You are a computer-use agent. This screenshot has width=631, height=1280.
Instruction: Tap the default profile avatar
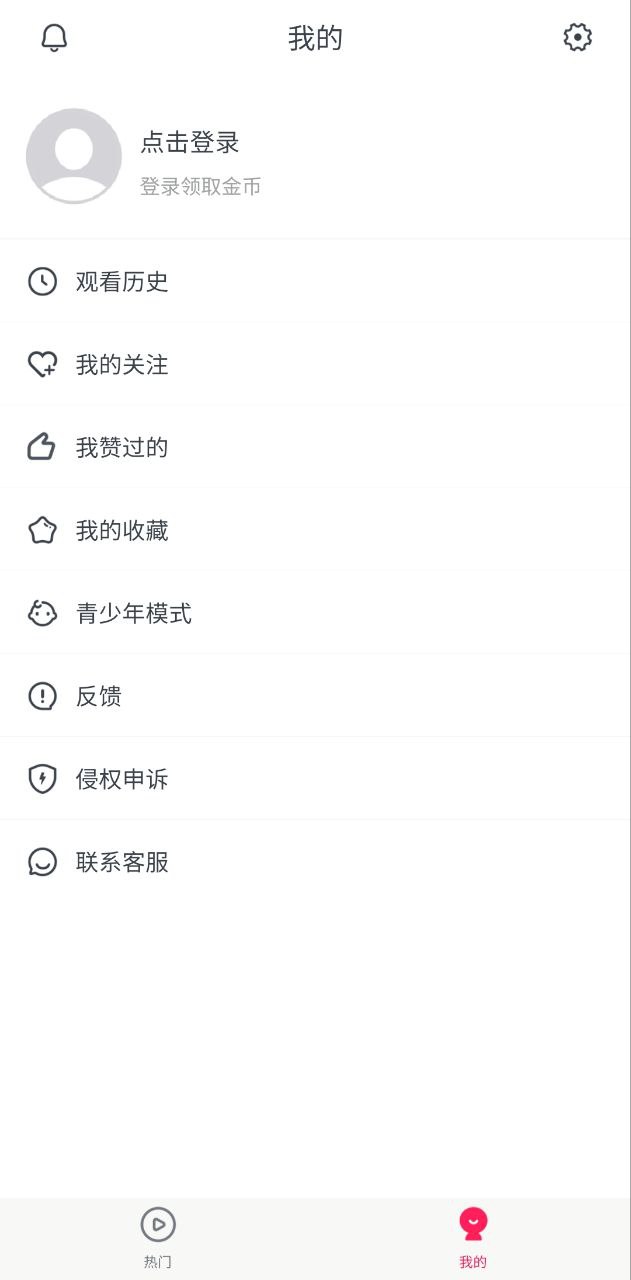point(74,156)
